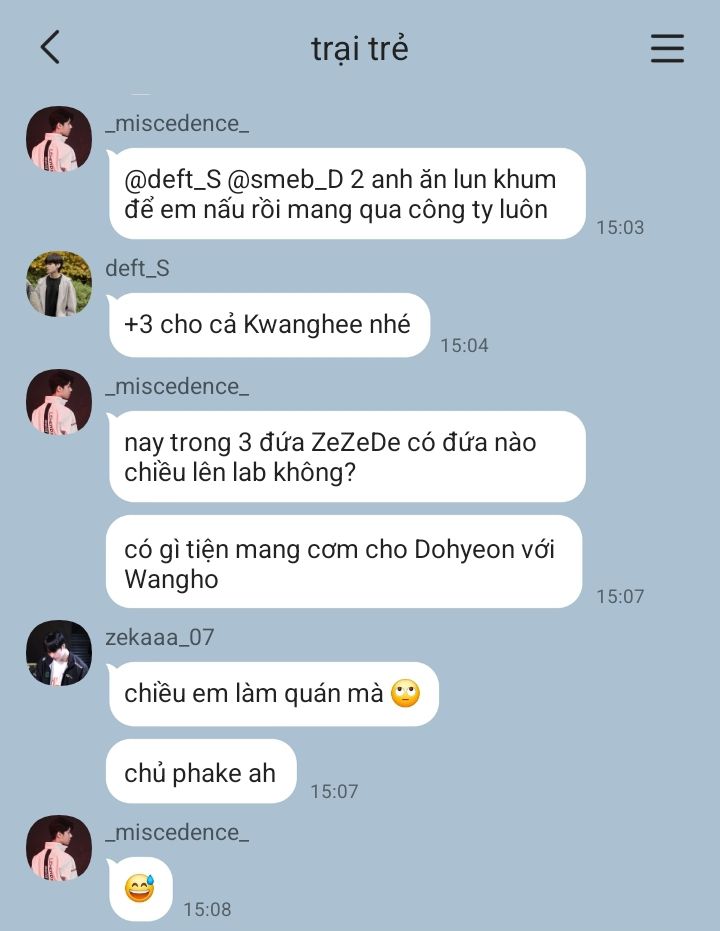Go back from the trại trẻ chat
This screenshot has height=931, width=720.
tap(50, 47)
